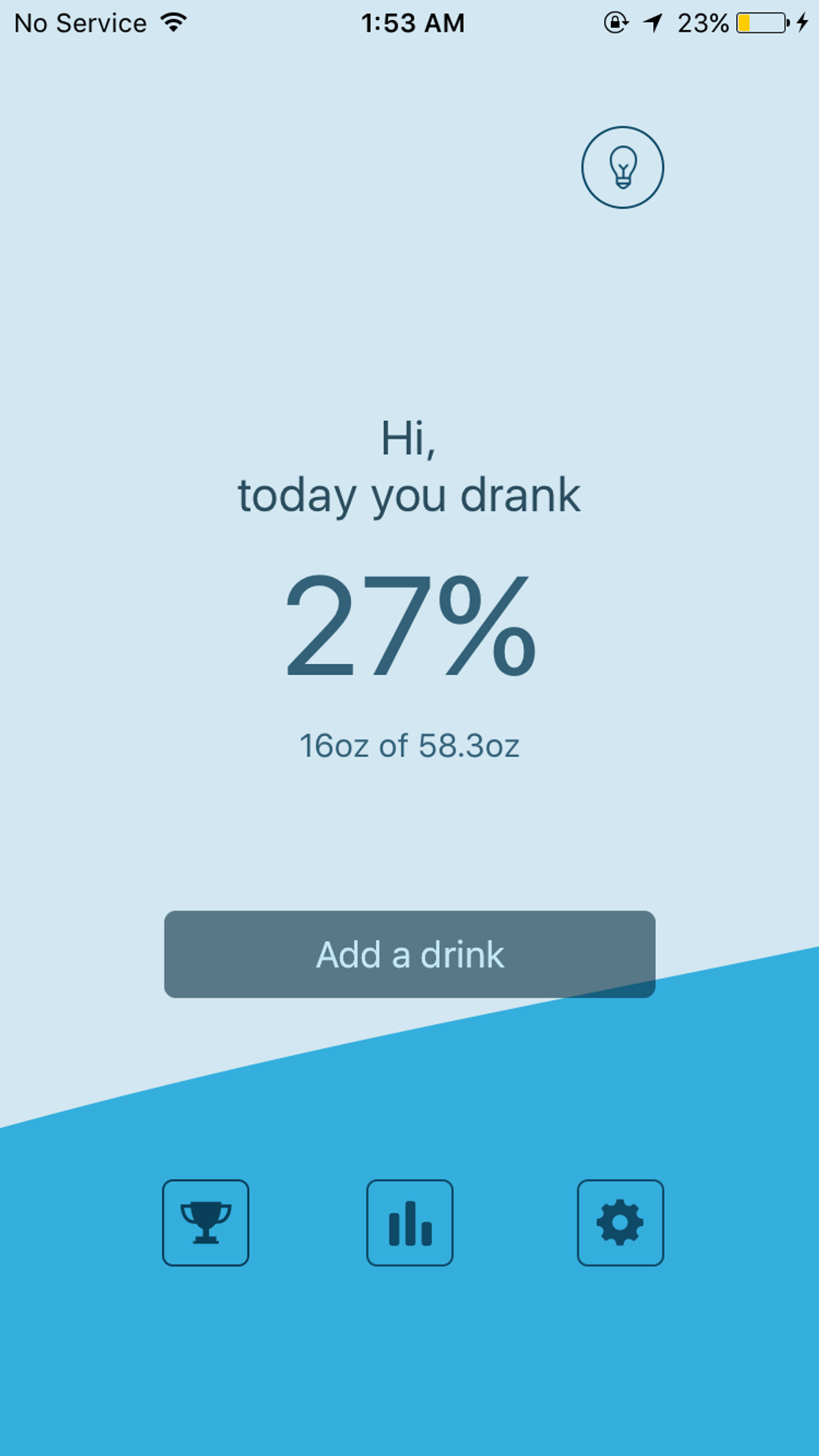Open the trophy achievements screen
This screenshot has width=819, height=1456.
(206, 1222)
